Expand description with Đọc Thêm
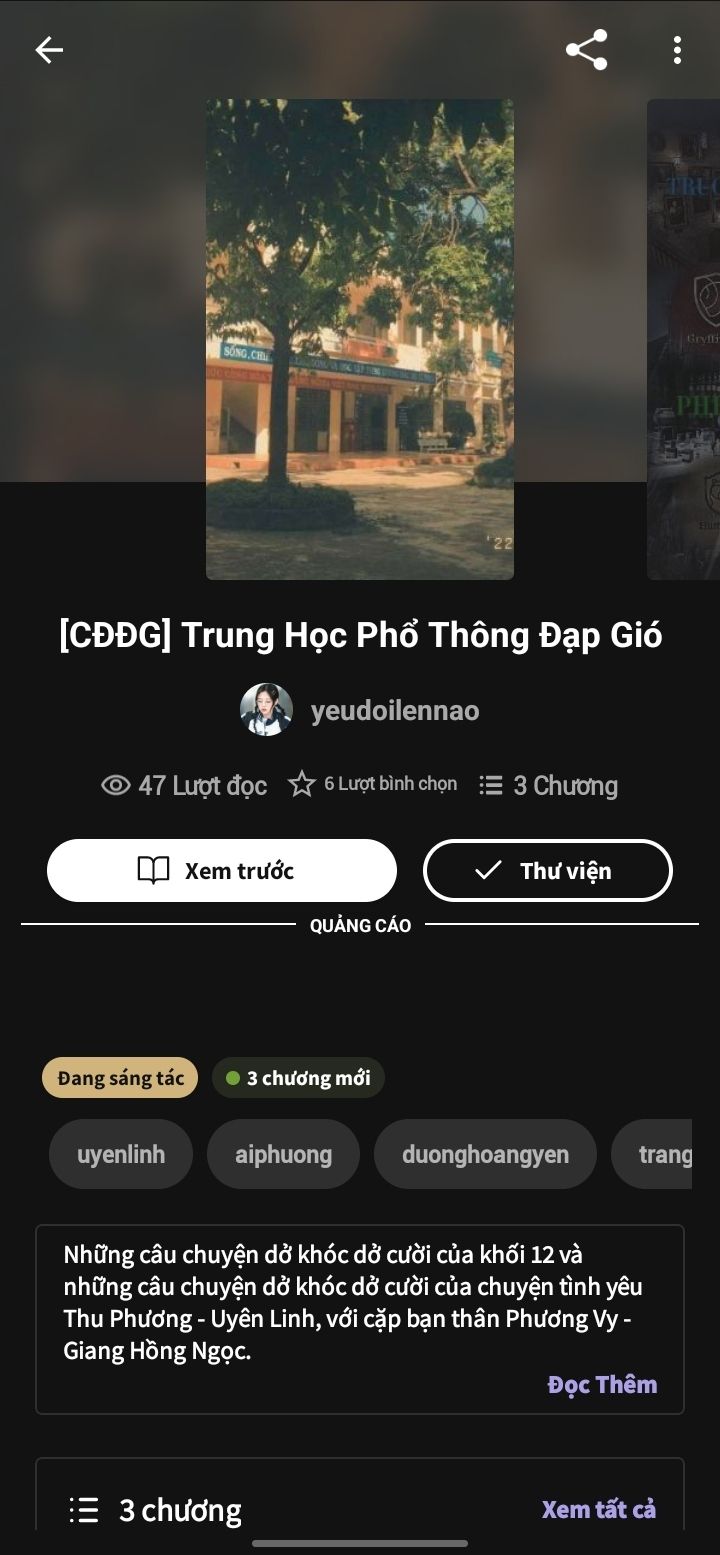 coord(602,1384)
